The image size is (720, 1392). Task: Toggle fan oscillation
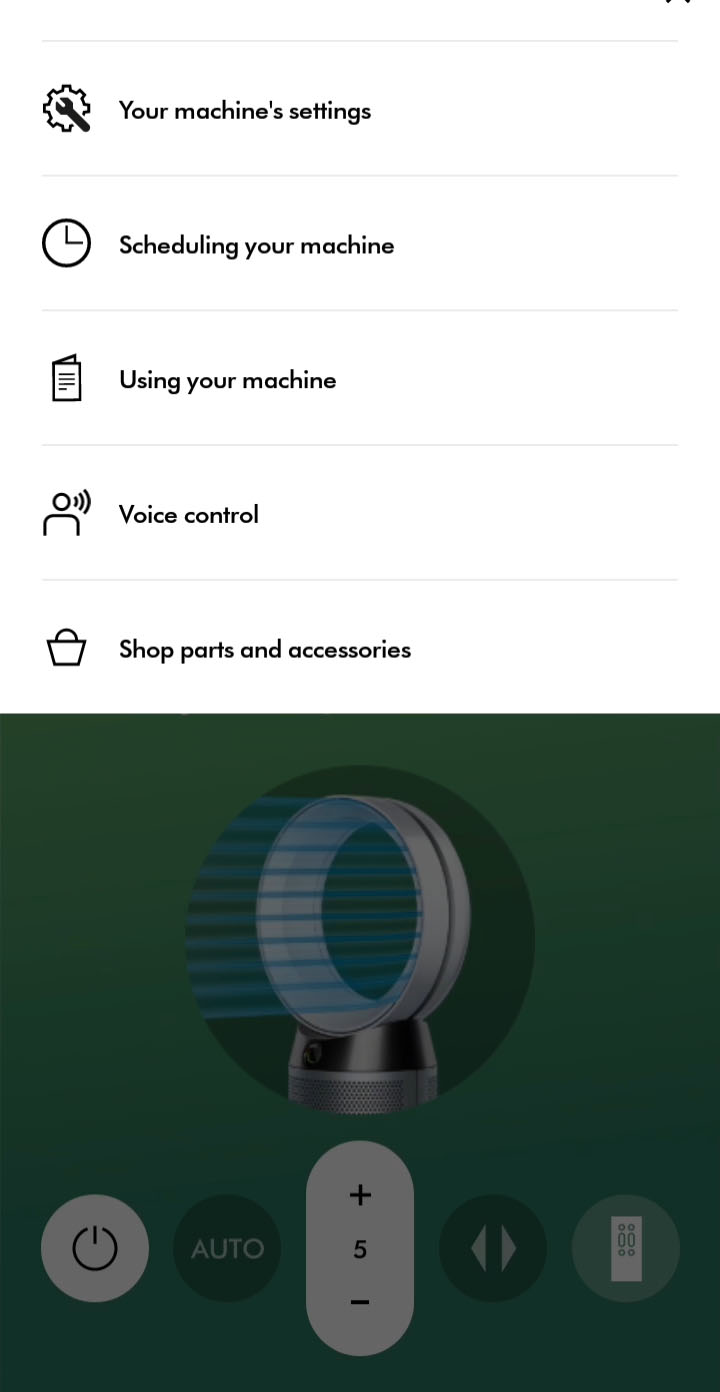(x=493, y=1248)
